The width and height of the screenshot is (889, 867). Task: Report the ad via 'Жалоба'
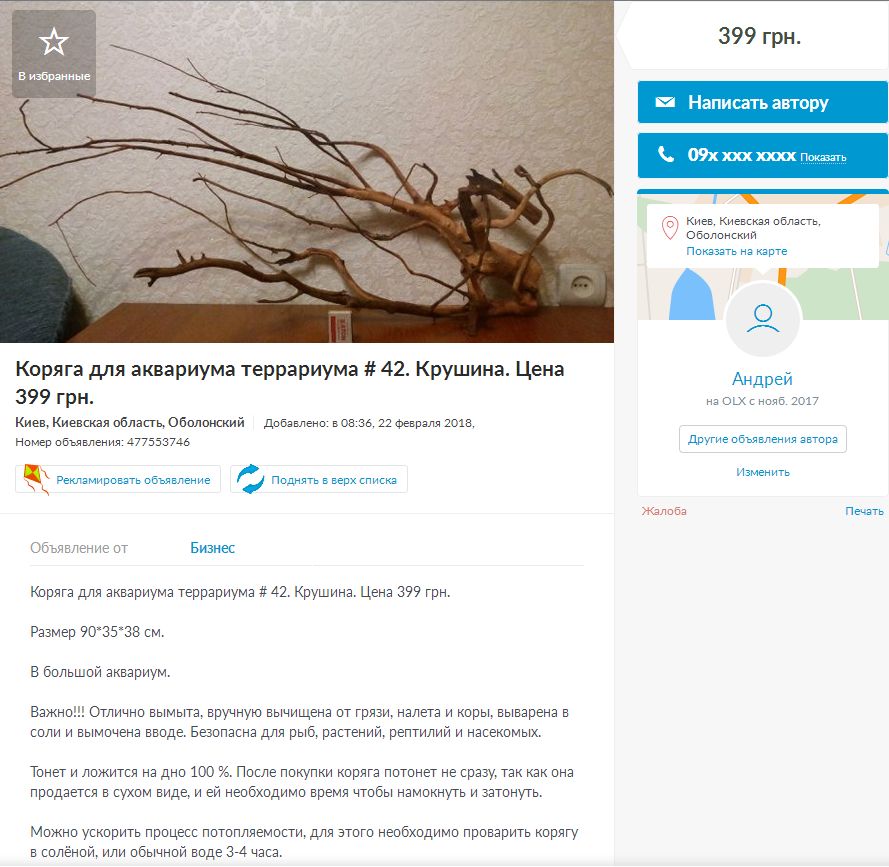pyautogui.click(x=664, y=511)
